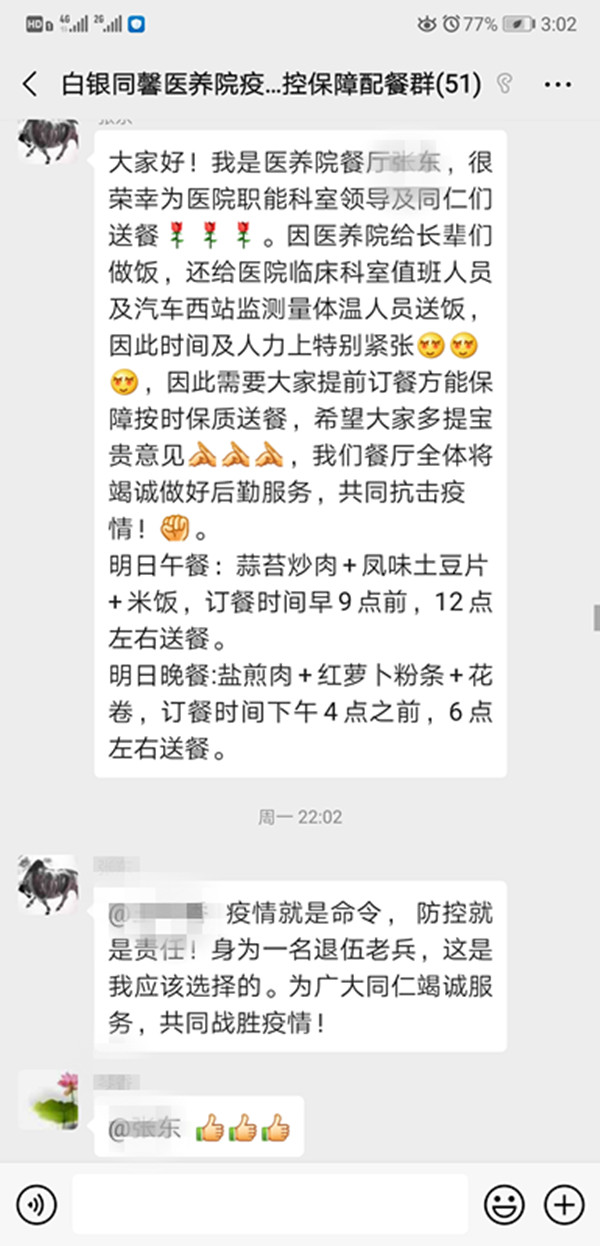Go back from the group chat
Screen dimensions: 600x1246
point(30,85)
